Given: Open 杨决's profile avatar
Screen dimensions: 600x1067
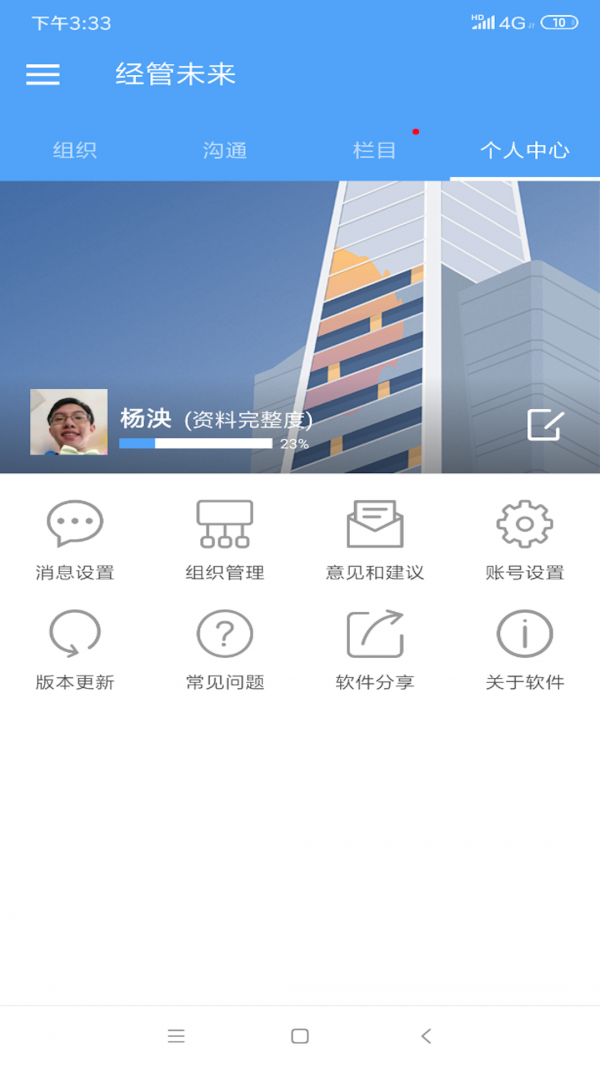Looking at the screenshot, I should coord(69,422).
